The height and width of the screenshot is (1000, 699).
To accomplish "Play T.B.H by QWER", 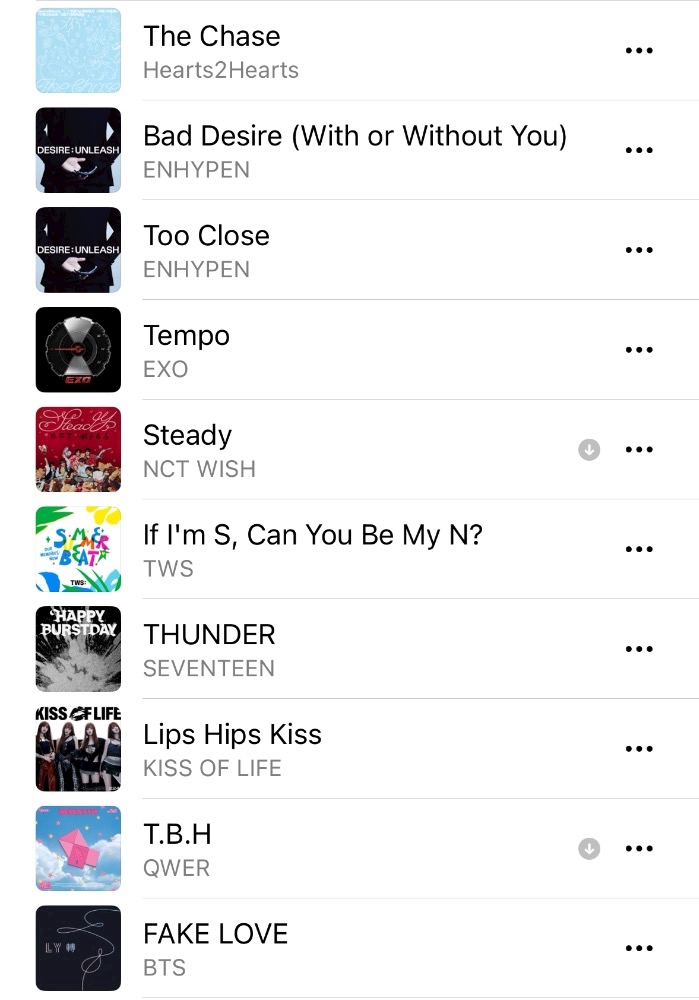I will coord(350,848).
